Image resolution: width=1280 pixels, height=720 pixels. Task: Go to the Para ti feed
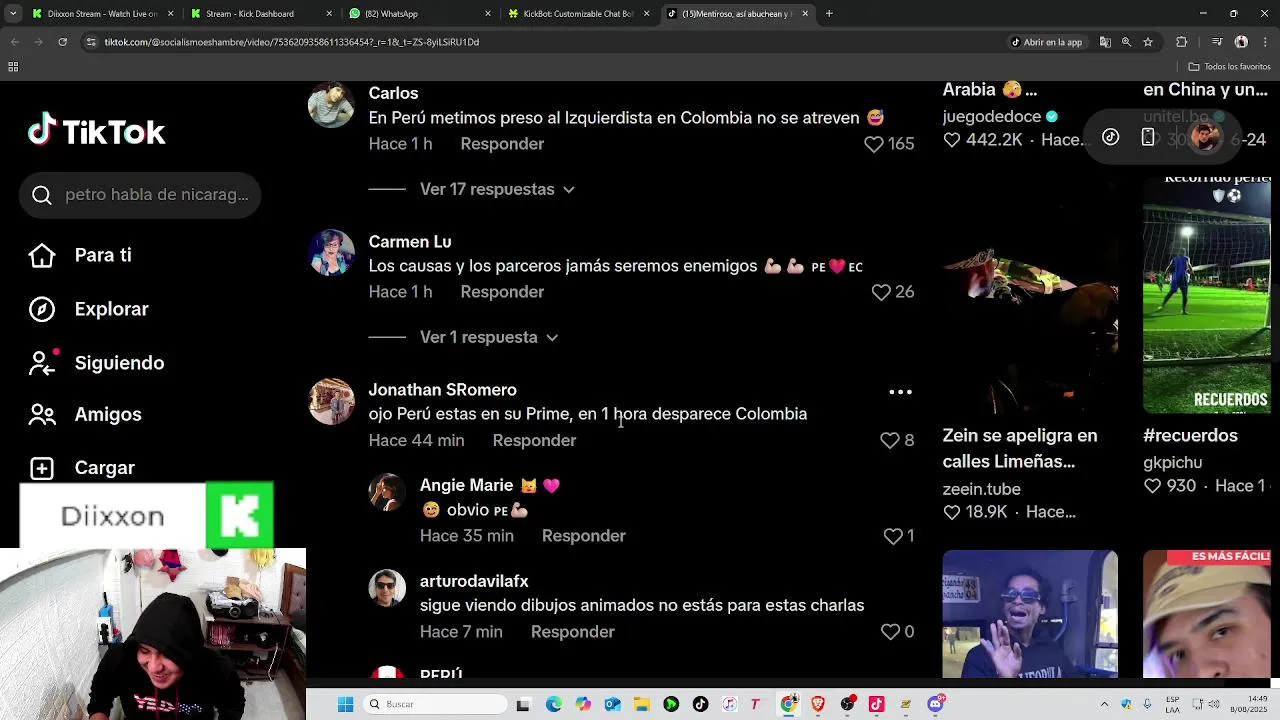[102, 255]
